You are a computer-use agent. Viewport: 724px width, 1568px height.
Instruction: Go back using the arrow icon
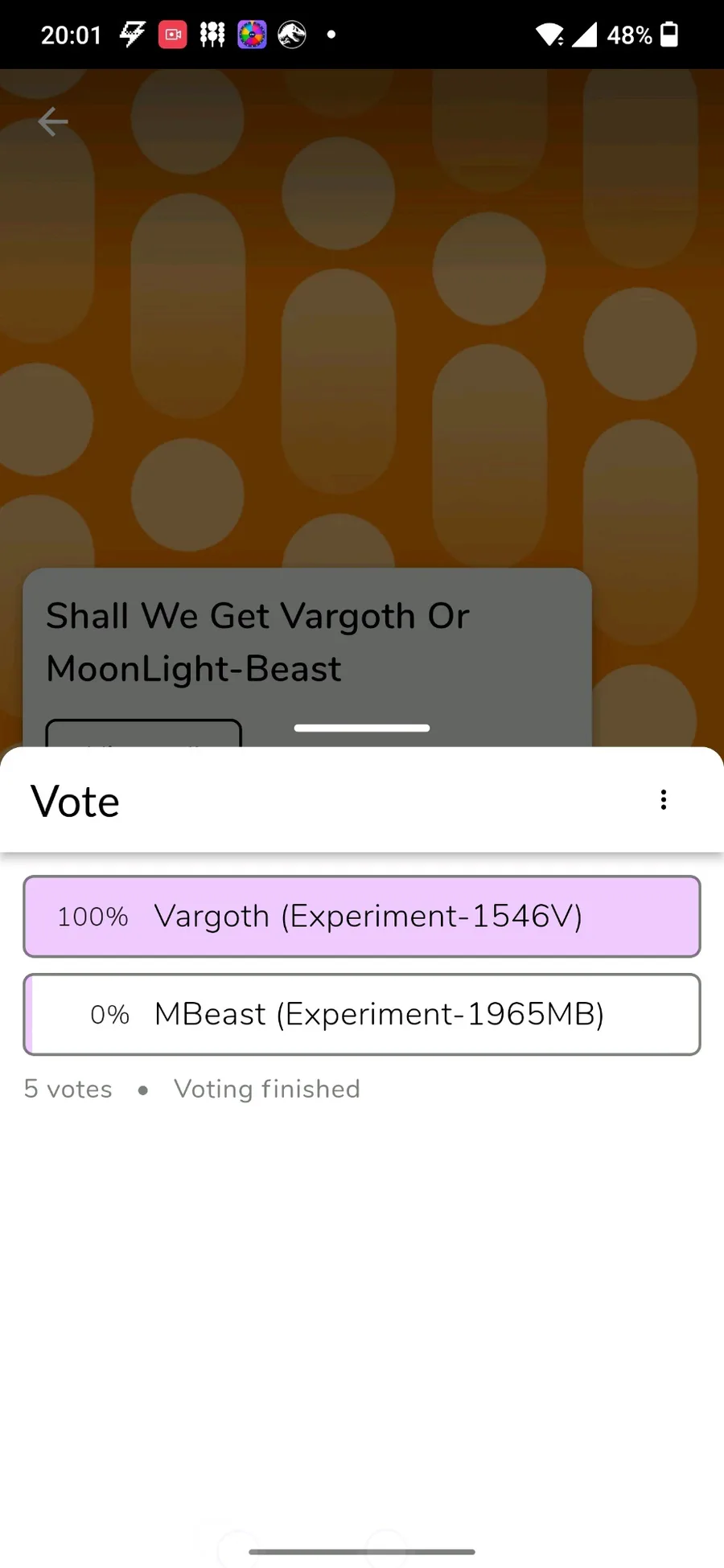[53, 122]
